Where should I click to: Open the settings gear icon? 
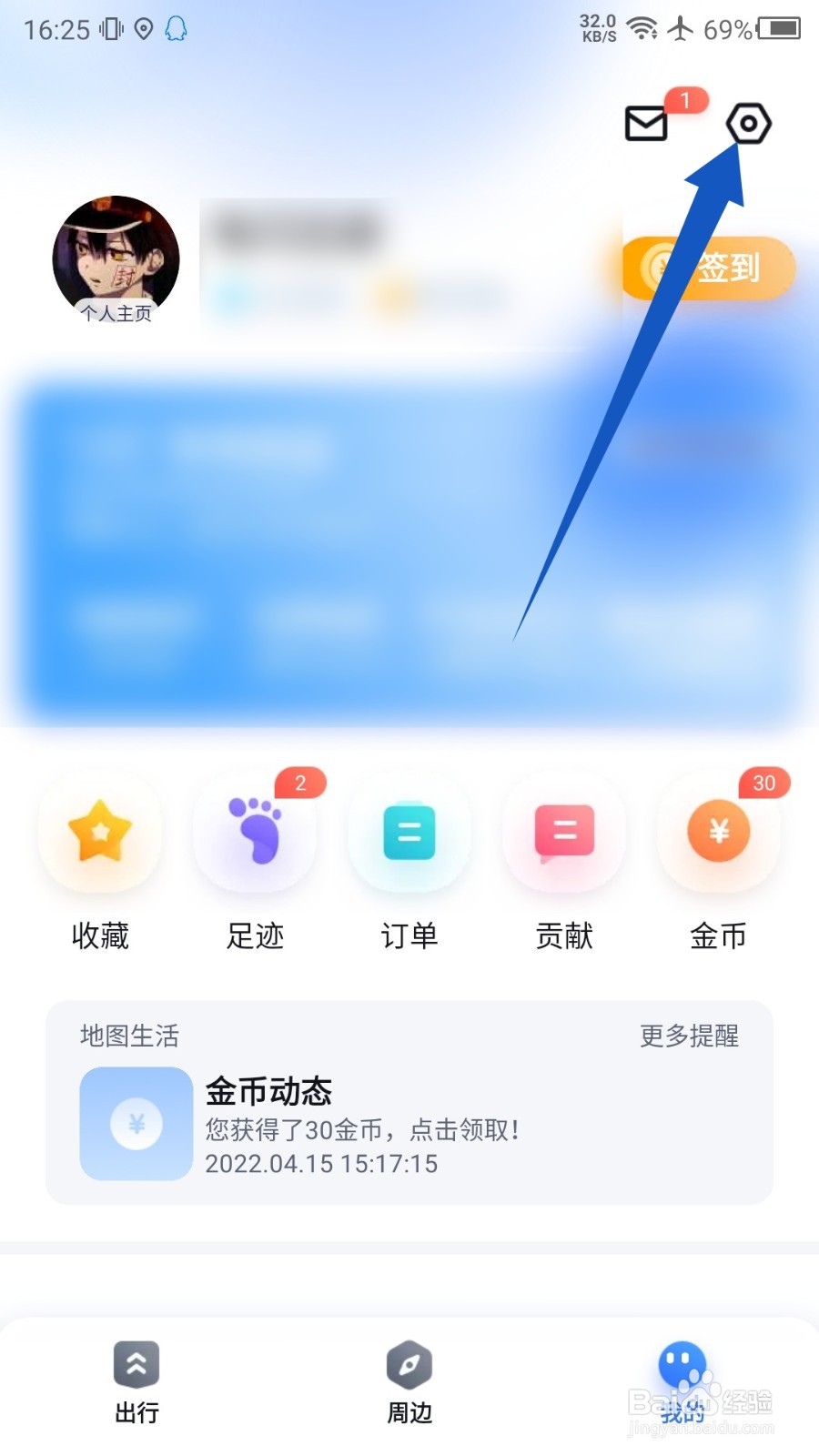(748, 125)
